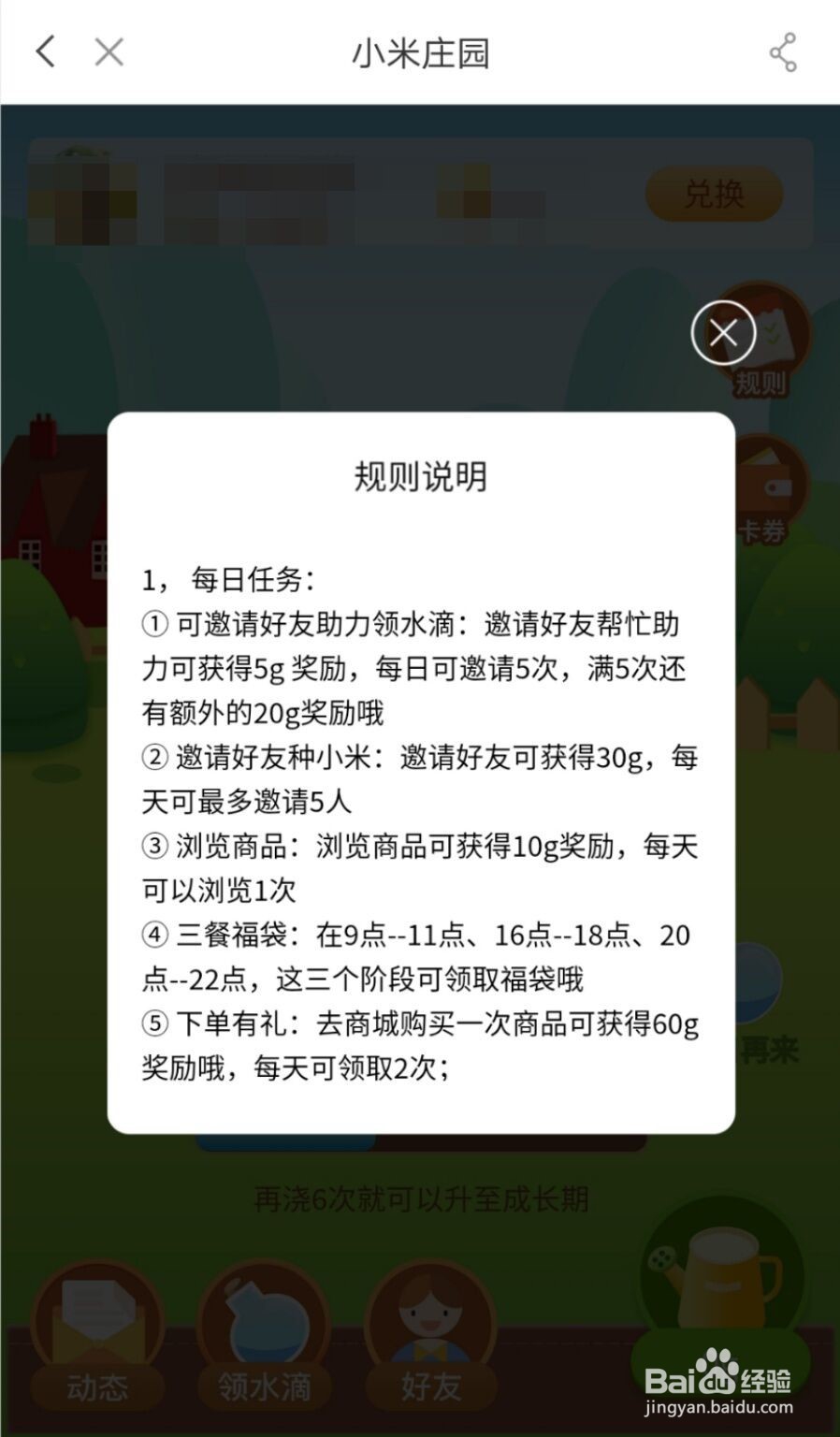
Task: Select the 小米庄园 title text
Action: [x=420, y=53]
